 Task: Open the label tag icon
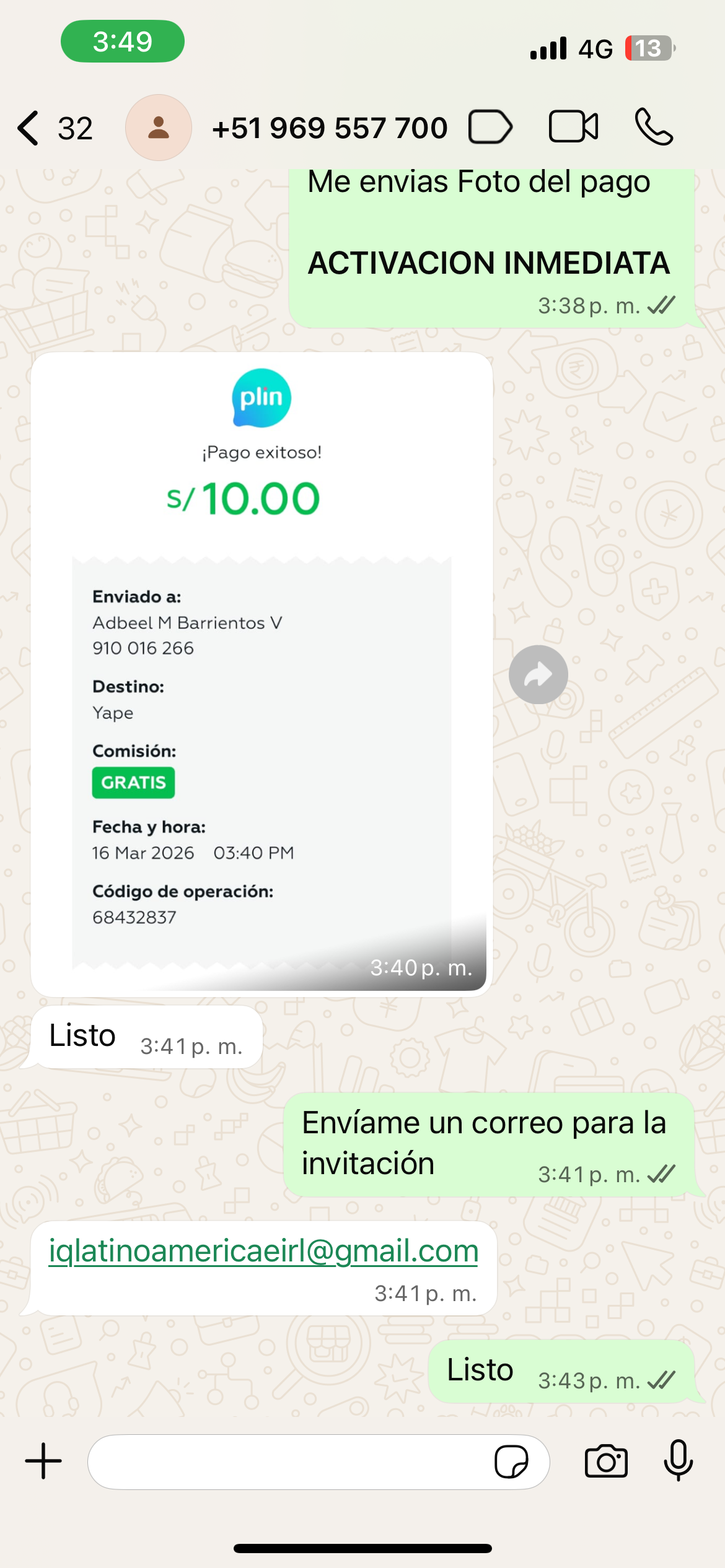pyautogui.click(x=490, y=127)
